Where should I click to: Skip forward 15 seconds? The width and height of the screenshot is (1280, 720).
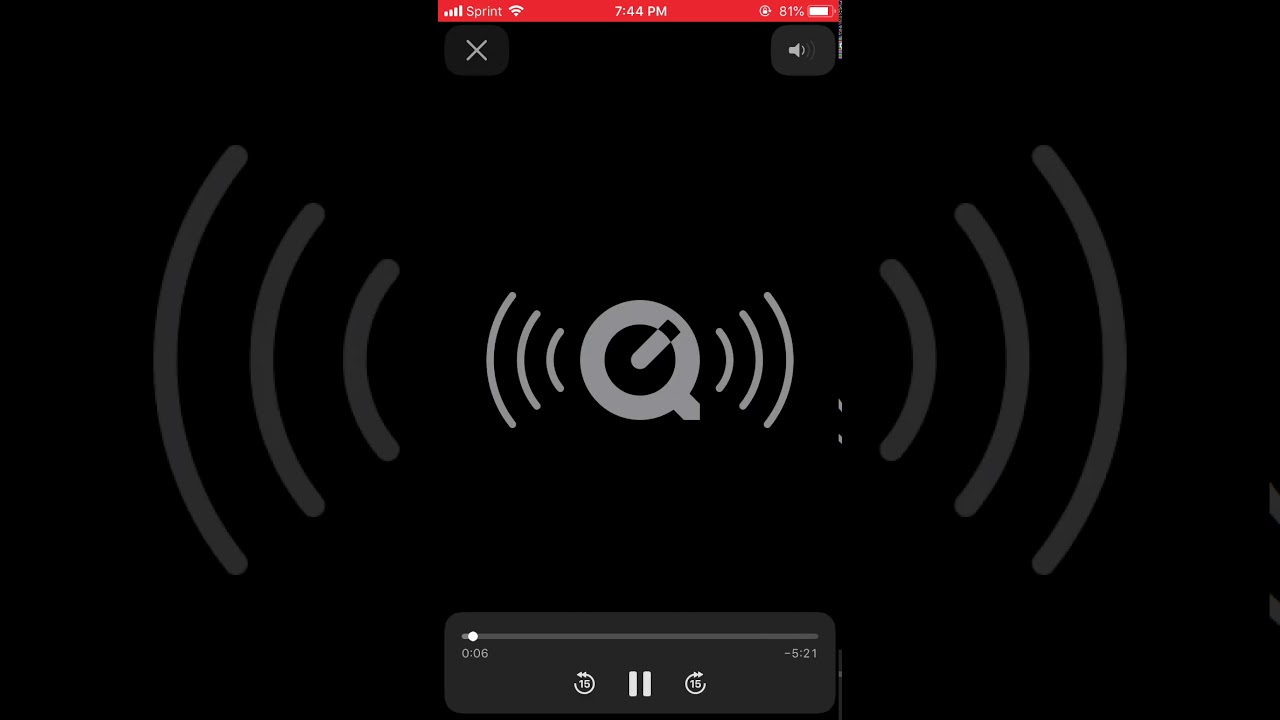point(695,684)
